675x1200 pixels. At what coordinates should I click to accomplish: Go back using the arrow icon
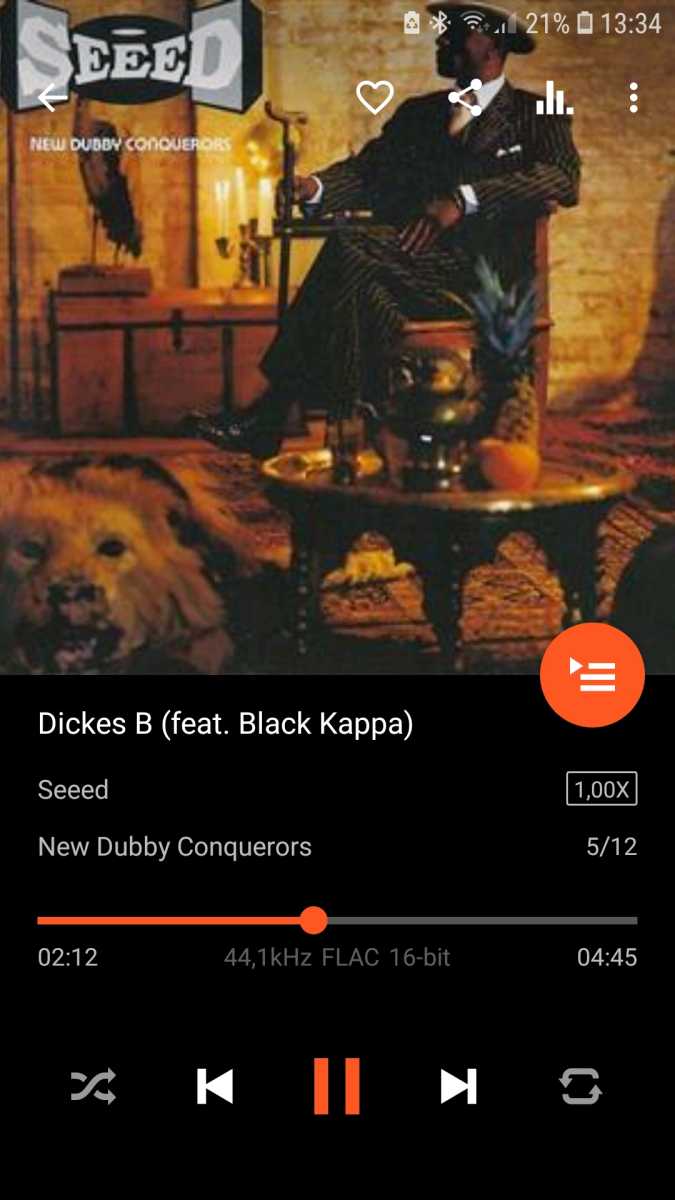53,98
